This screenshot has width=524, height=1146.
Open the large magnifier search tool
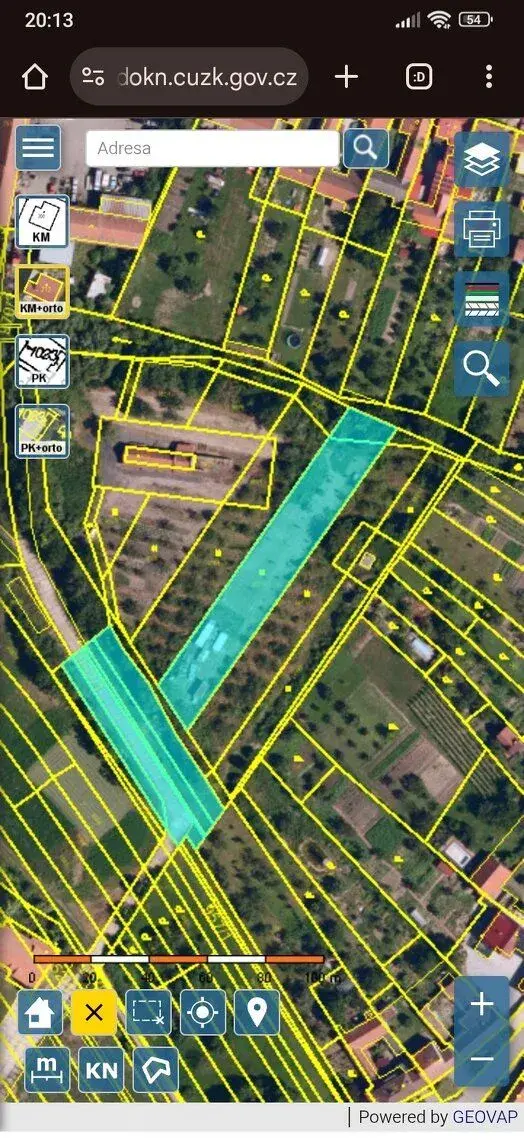coord(482,368)
